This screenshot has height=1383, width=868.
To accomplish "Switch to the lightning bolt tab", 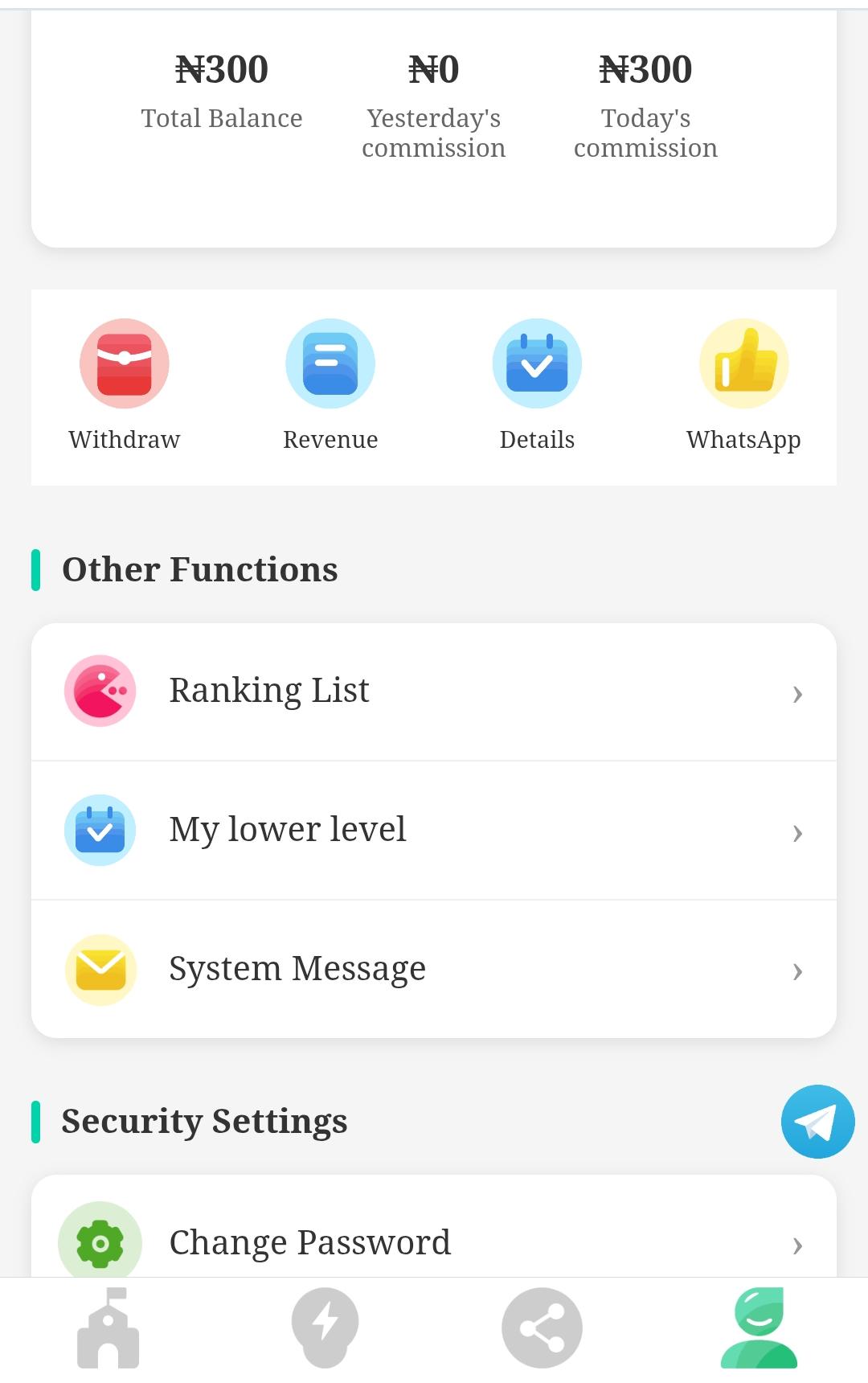I will pyautogui.click(x=325, y=1328).
